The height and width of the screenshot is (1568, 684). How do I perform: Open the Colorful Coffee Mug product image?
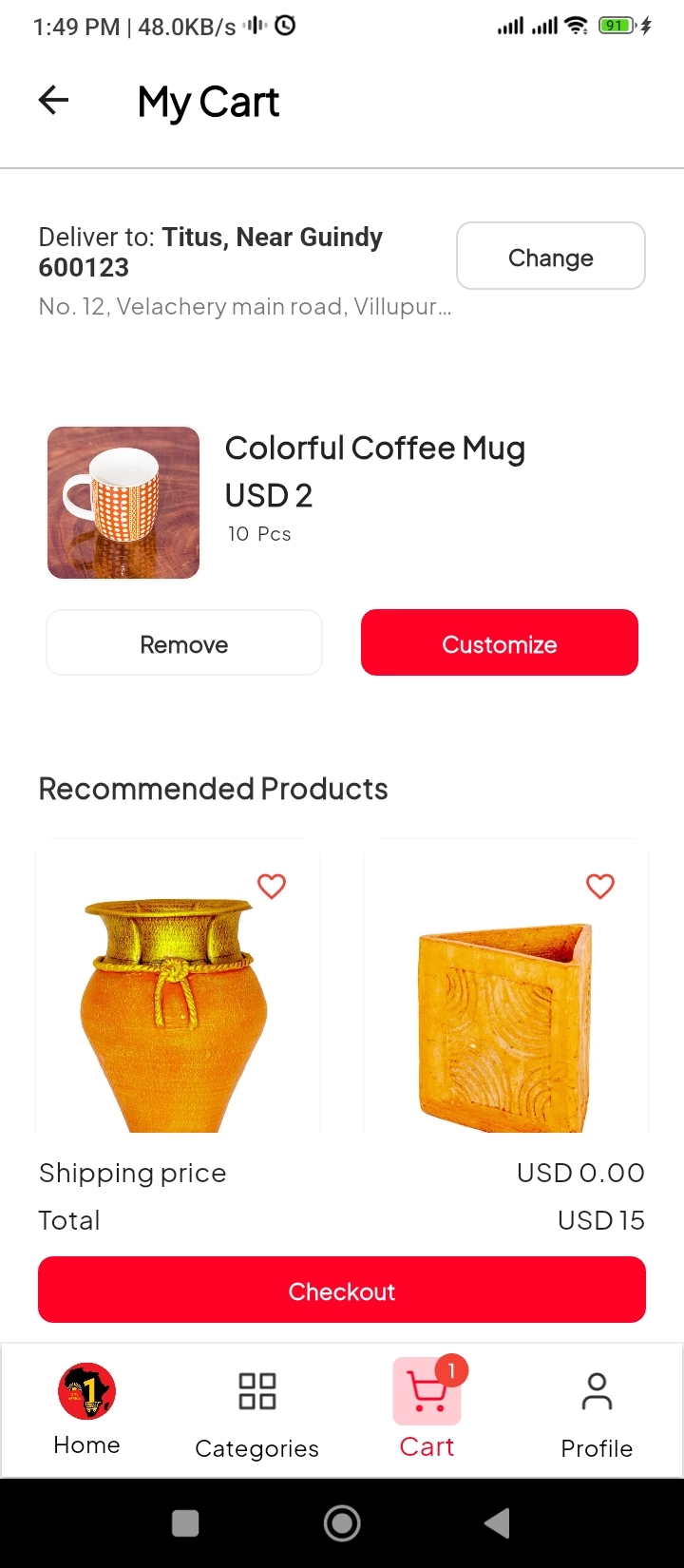coord(123,502)
